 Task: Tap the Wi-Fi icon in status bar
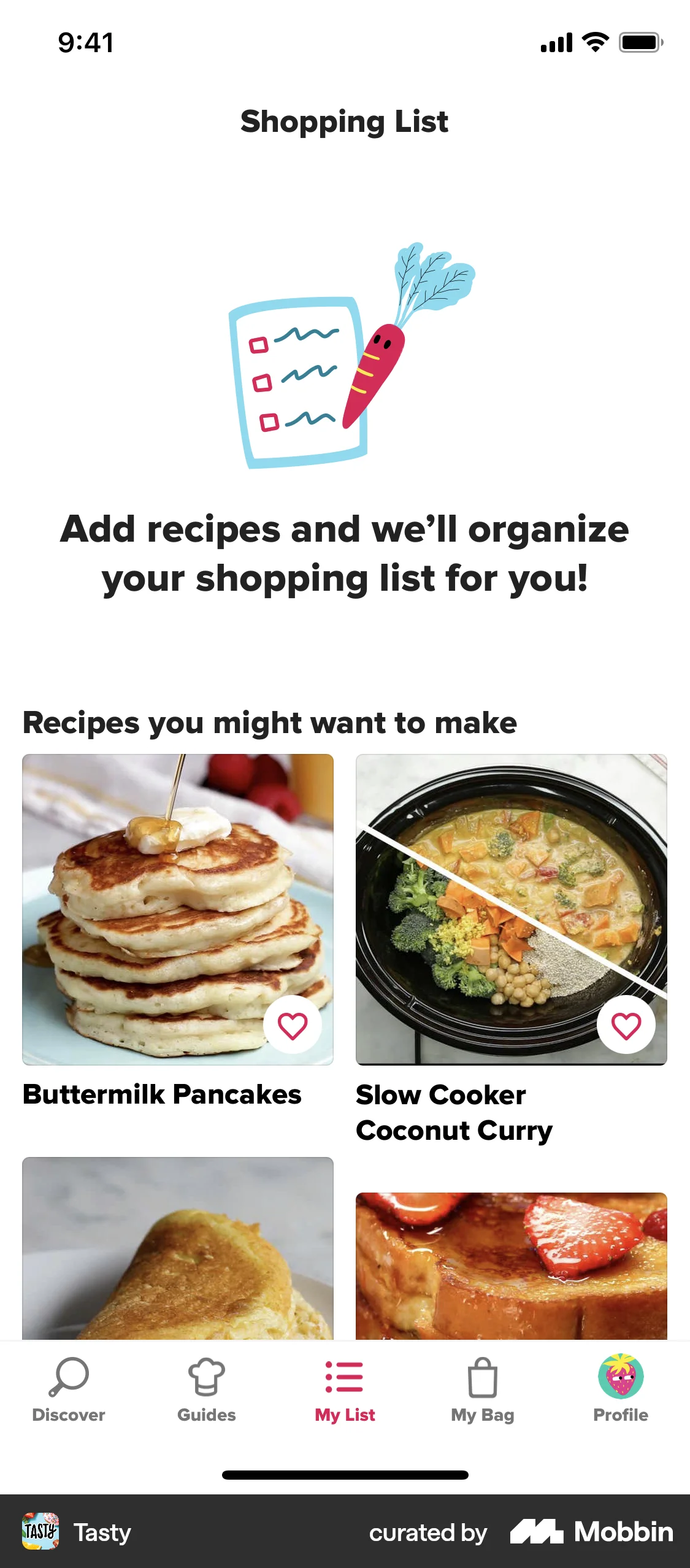(592, 42)
